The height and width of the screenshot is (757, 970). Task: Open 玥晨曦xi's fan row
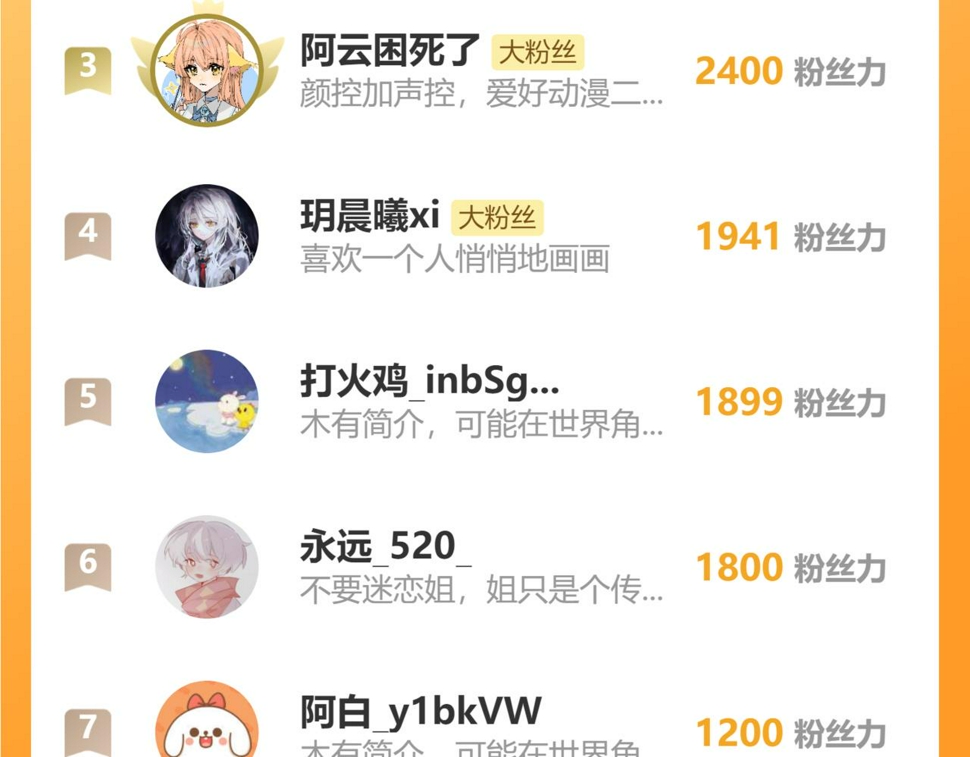click(484, 236)
